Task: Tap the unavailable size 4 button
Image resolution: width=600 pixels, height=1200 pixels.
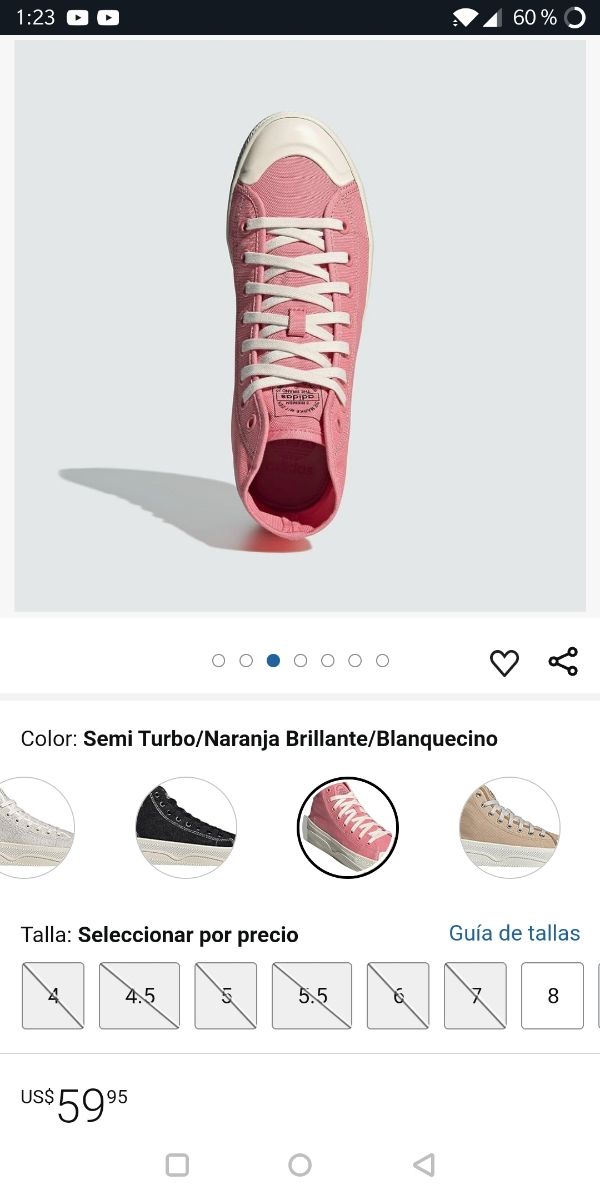Action: click(53, 996)
